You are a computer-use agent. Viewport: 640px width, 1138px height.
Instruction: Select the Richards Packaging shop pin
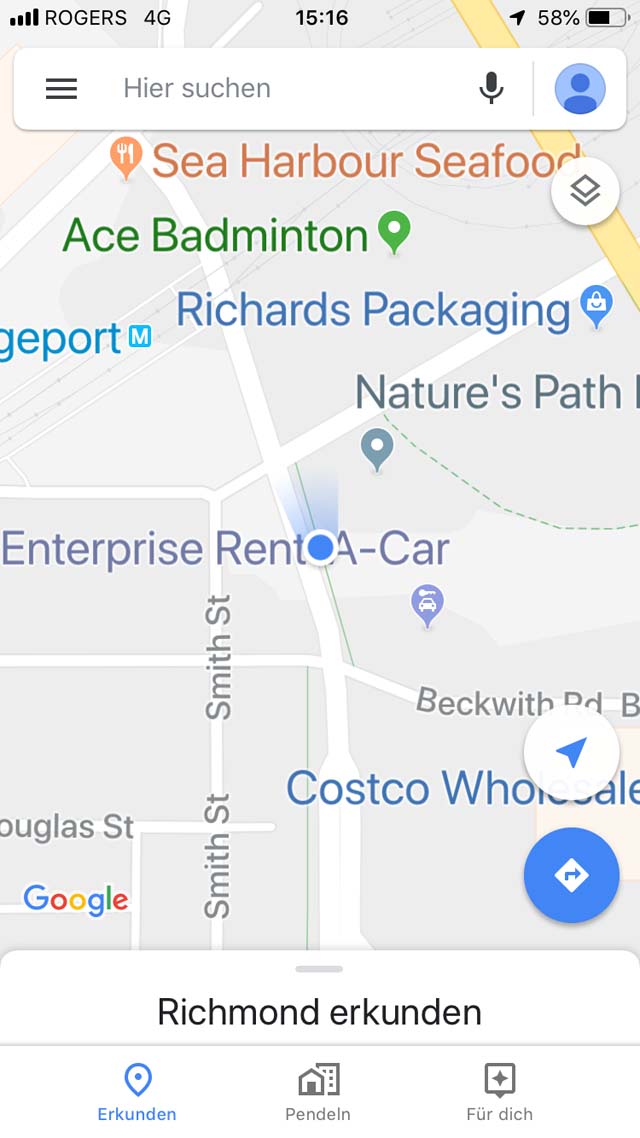click(x=596, y=306)
